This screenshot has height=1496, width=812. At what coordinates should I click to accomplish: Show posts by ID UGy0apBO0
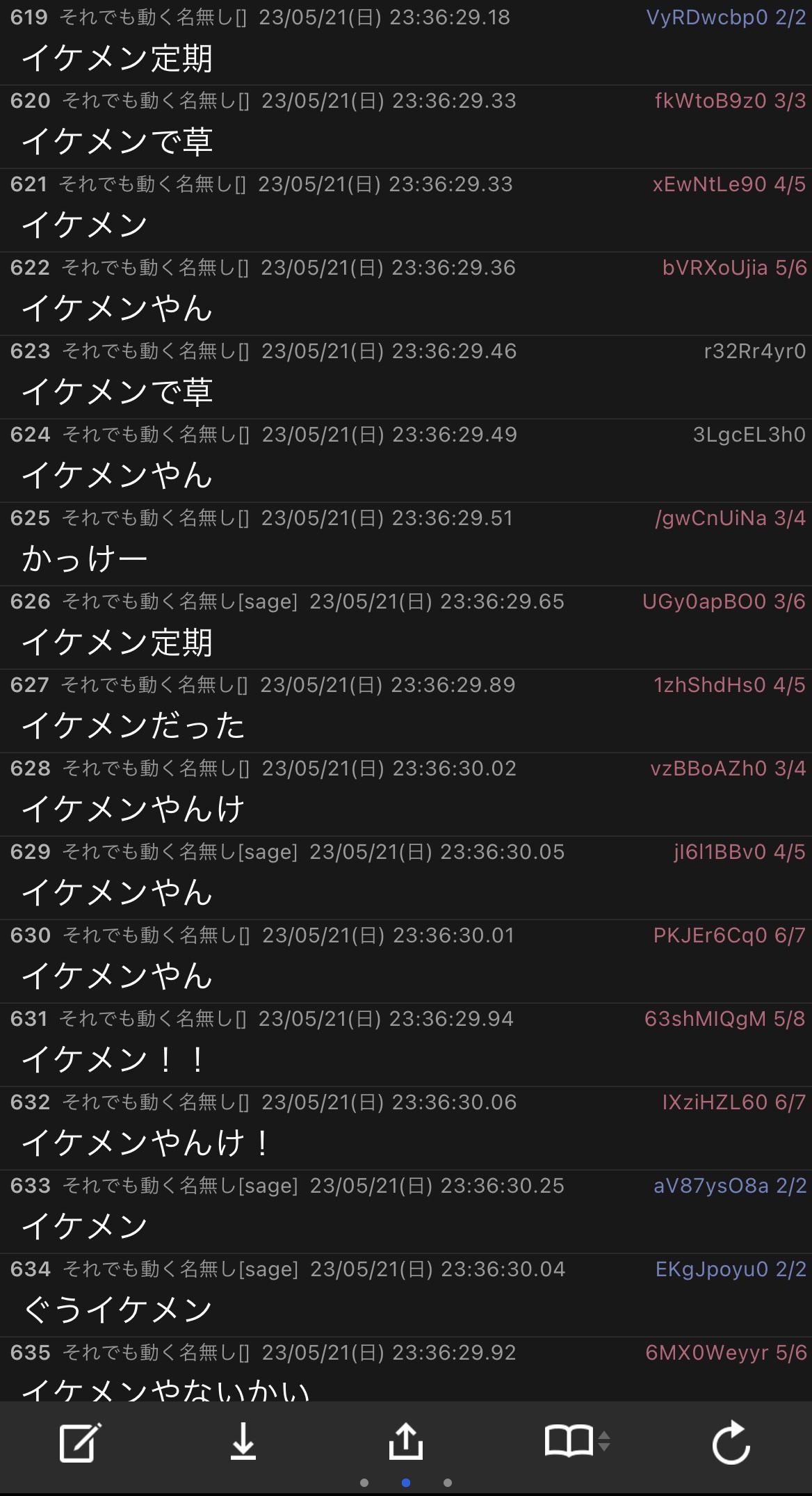click(x=724, y=602)
